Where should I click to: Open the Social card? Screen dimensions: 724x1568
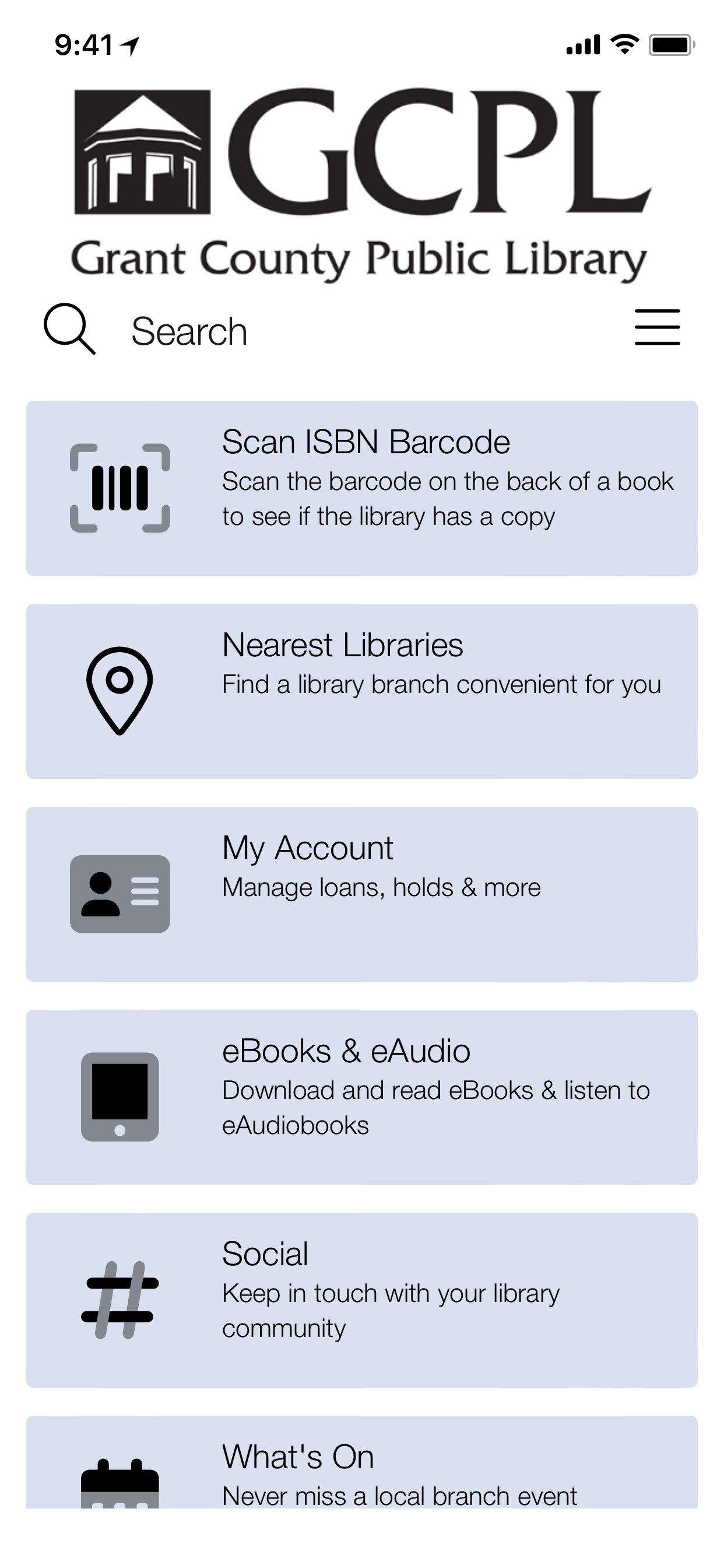[361, 1300]
